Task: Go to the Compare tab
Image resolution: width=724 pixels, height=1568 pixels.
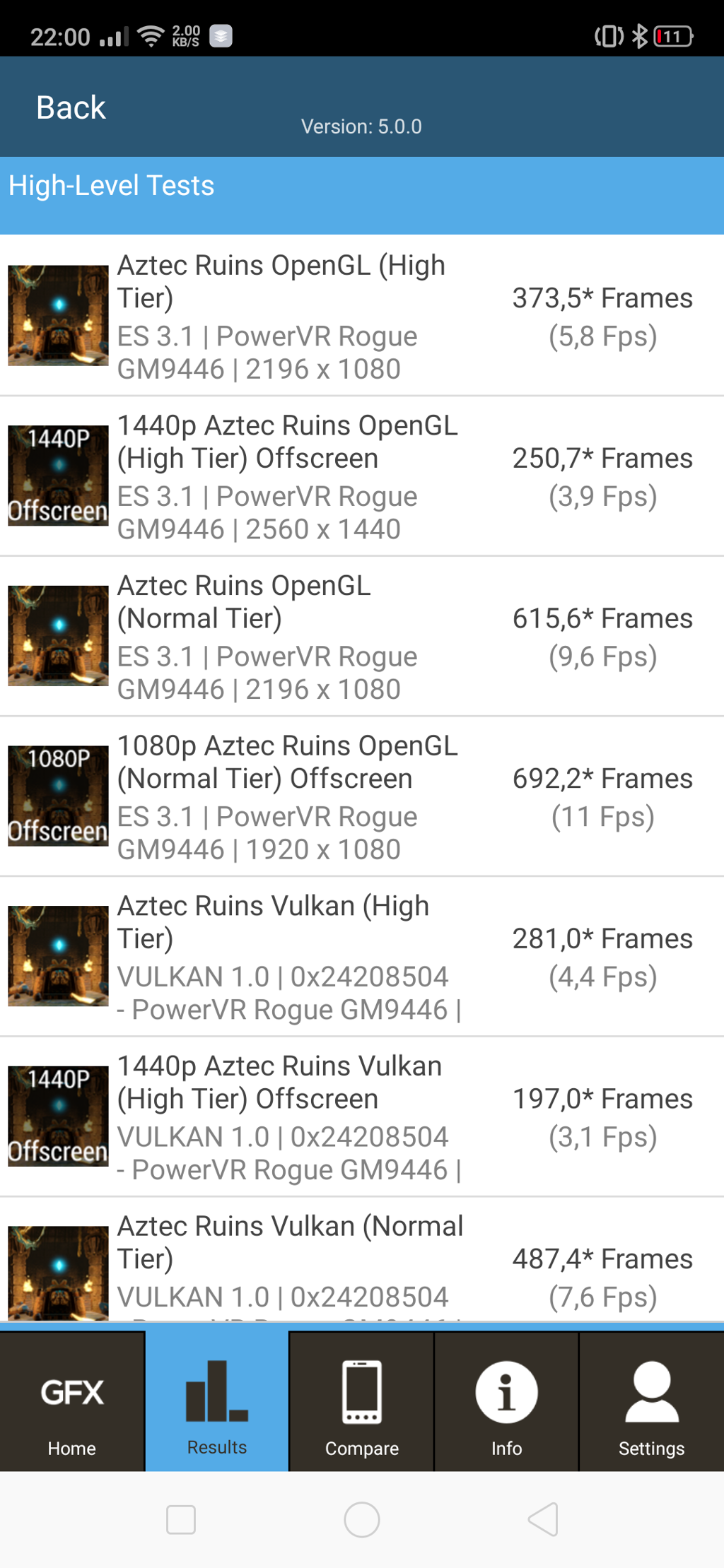Action: tap(362, 1401)
